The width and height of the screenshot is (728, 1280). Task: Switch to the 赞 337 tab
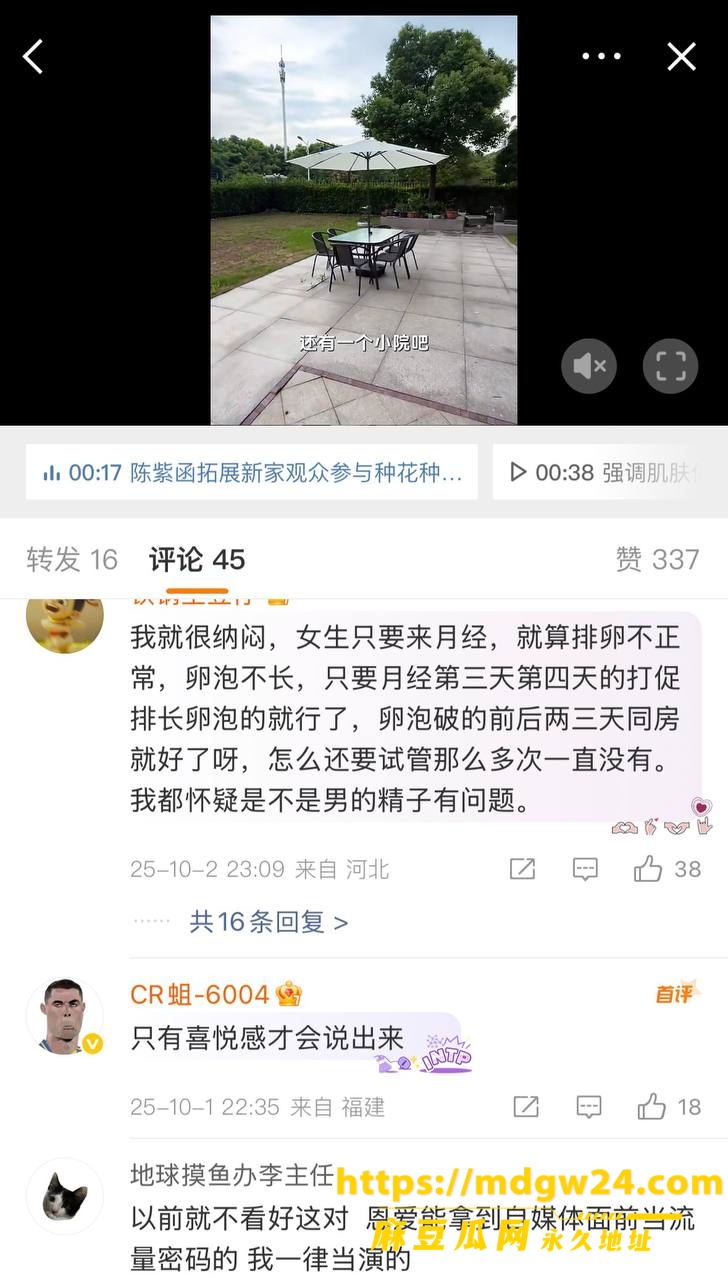pos(657,560)
